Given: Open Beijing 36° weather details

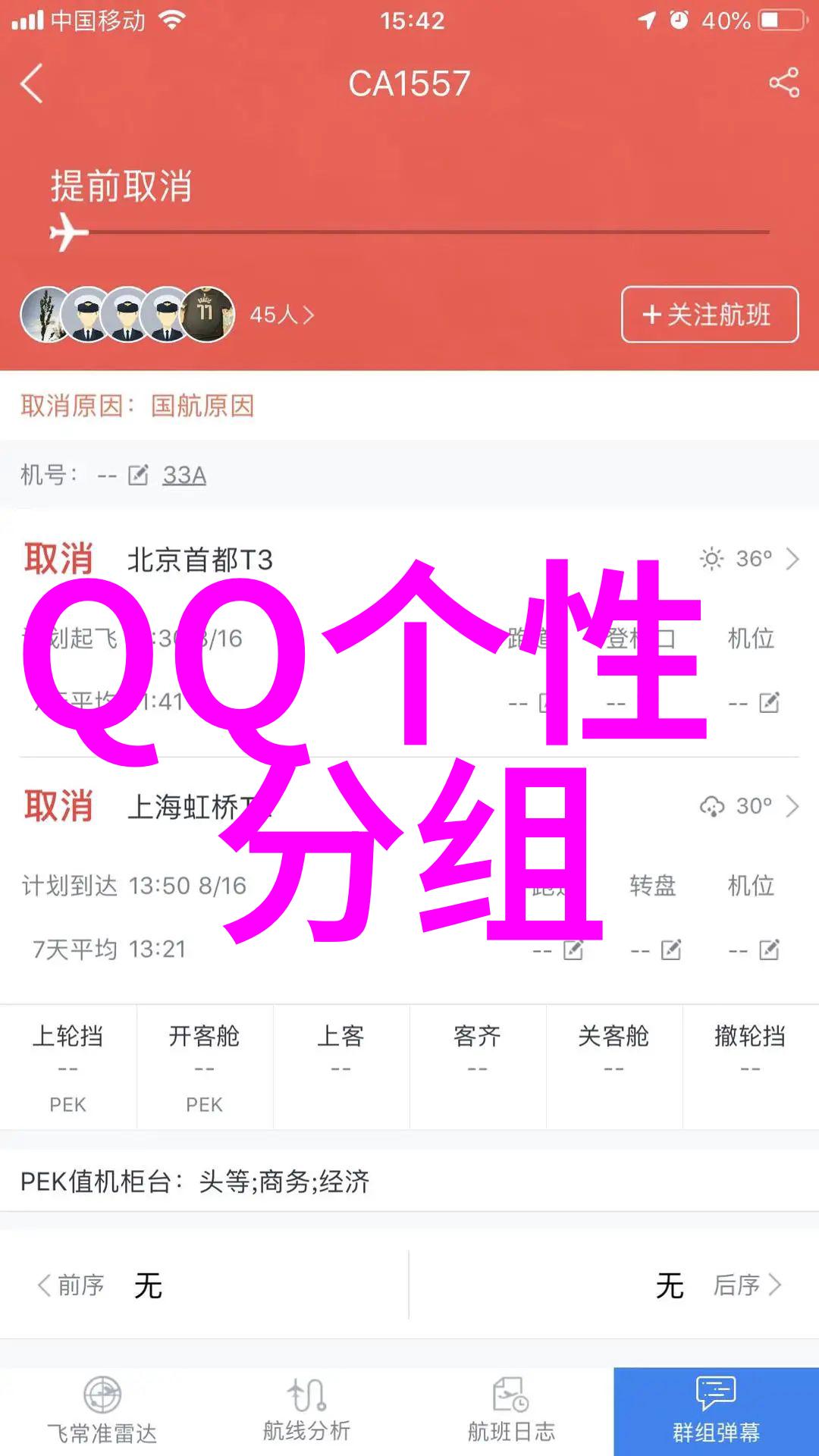Looking at the screenshot, I should tap(748, 560).
